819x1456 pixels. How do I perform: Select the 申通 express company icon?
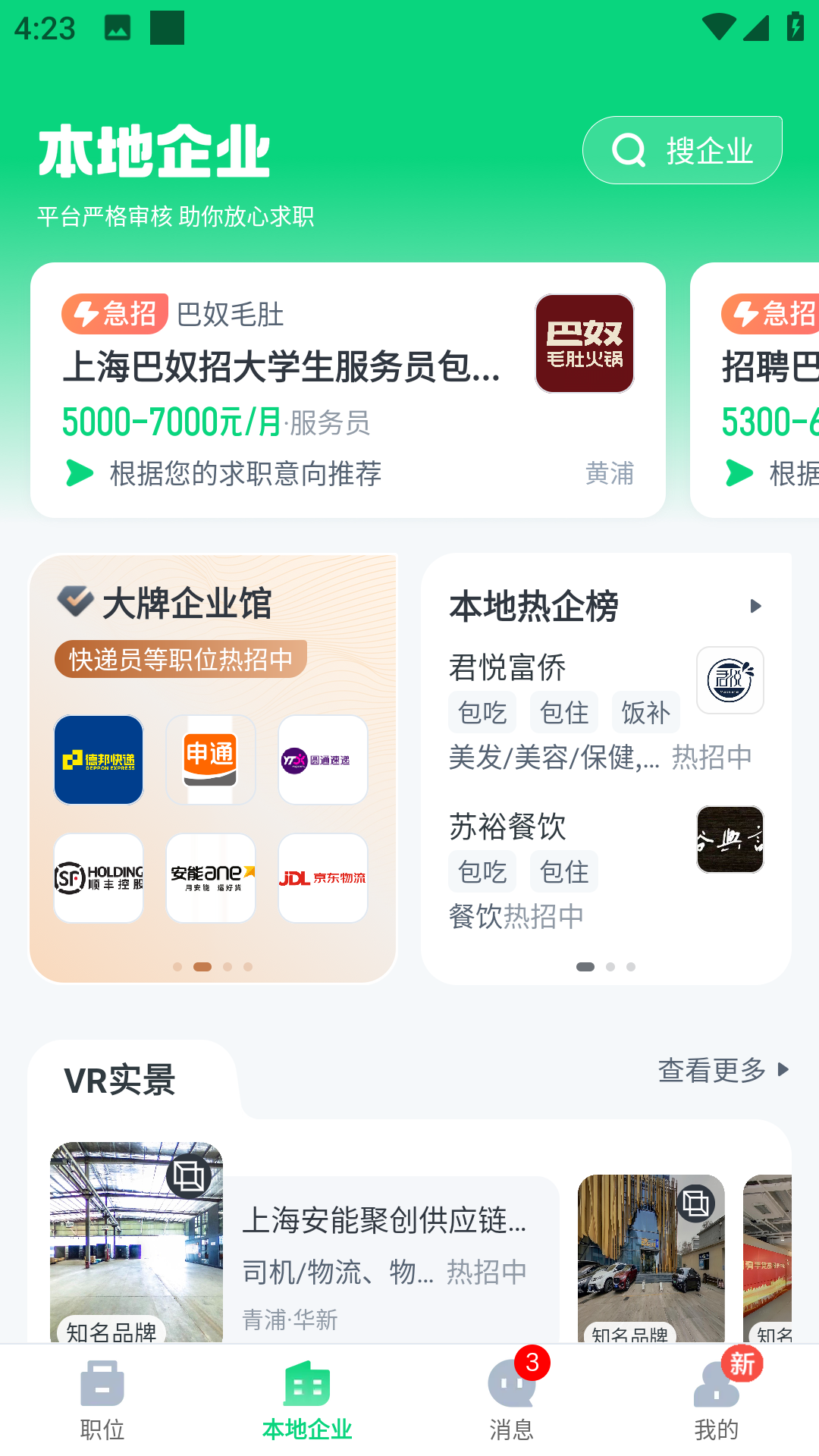pyautogui.click(x=211, y=760)
